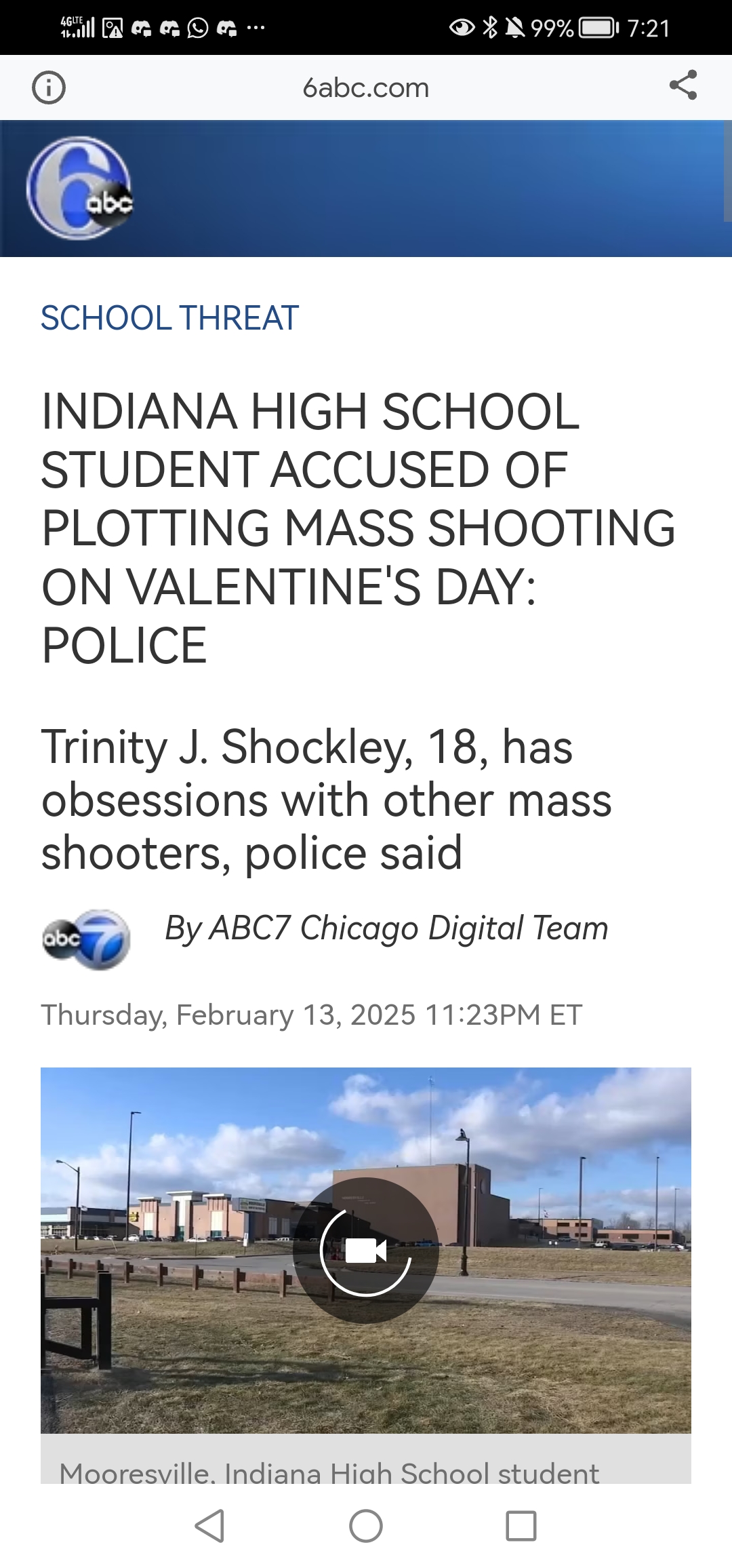Open the site info icon
This screenshot has height=1568, width=732.
pyautogui.click(x=49, y=87)
